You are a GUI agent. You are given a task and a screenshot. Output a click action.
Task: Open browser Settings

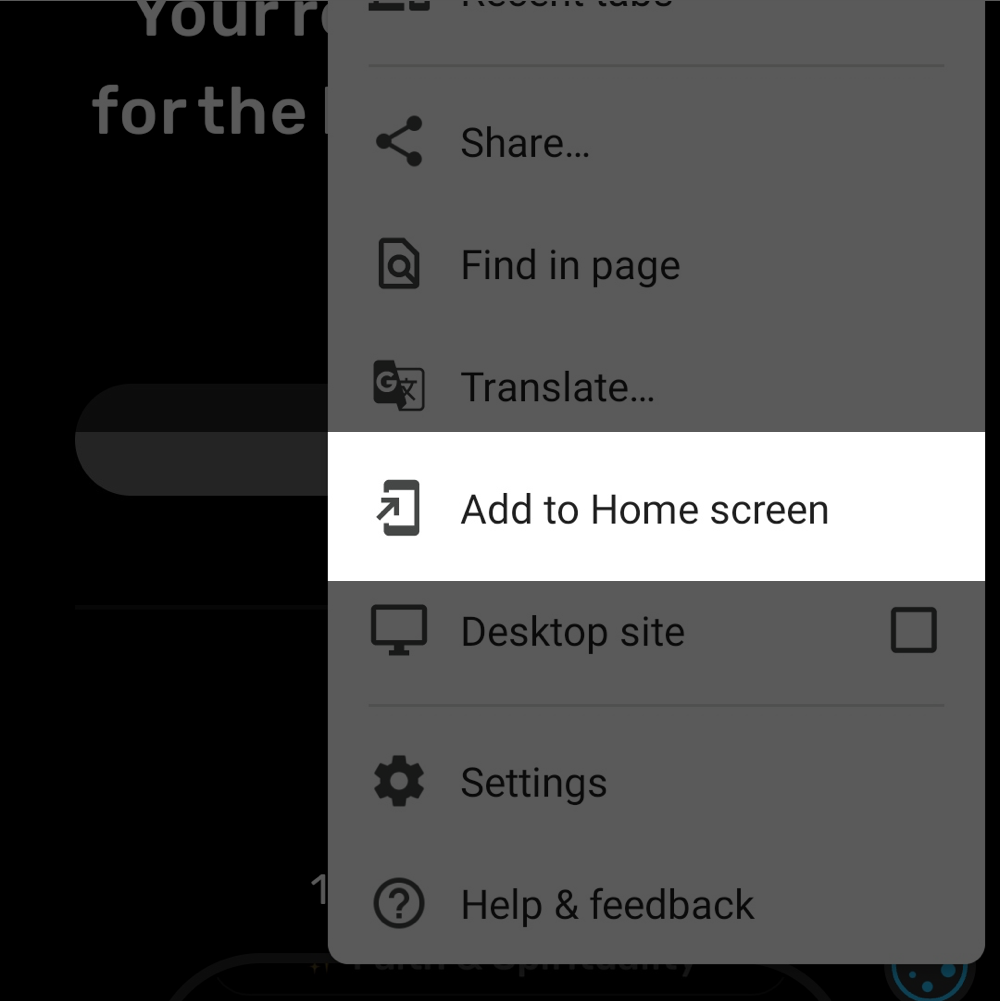[x=533, y=782]
